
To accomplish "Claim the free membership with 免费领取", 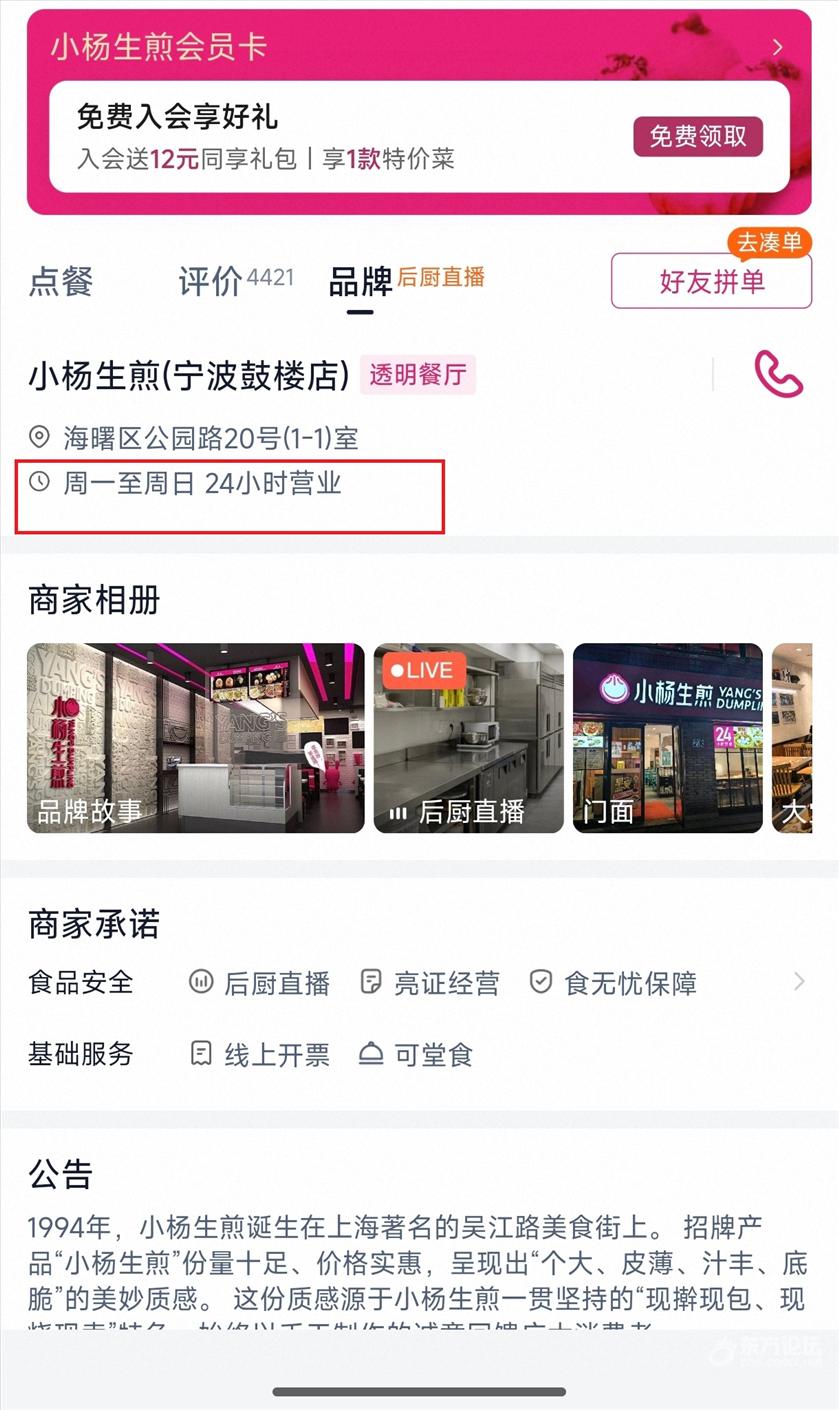I will (697, 137).
